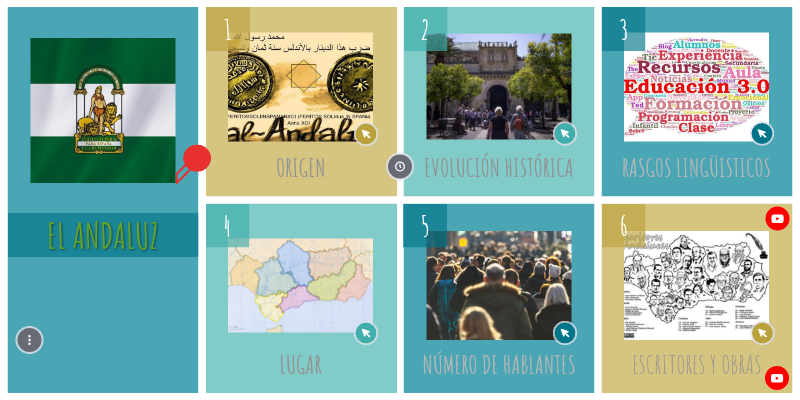Tap the pointer icon on Número de Hablantes photo
Viewport: 800px width, 400px height.
(x=565, y=333)
